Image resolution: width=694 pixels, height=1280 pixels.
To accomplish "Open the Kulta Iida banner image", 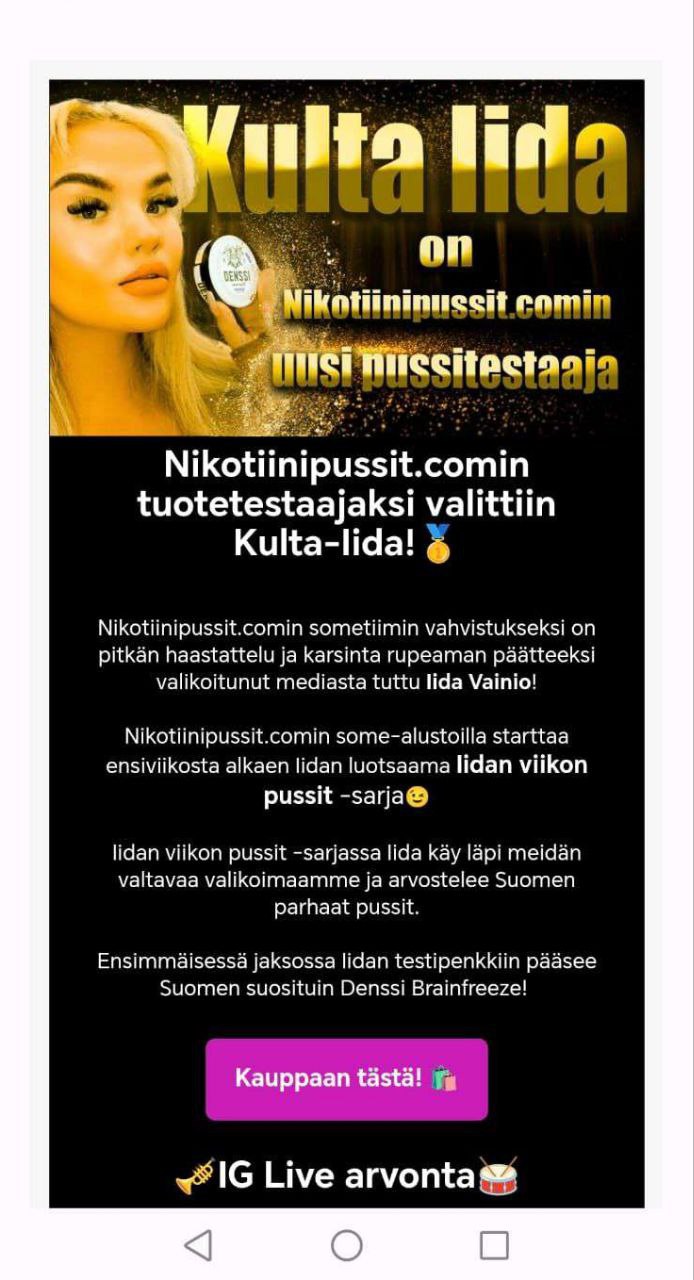I will (346, 258).
